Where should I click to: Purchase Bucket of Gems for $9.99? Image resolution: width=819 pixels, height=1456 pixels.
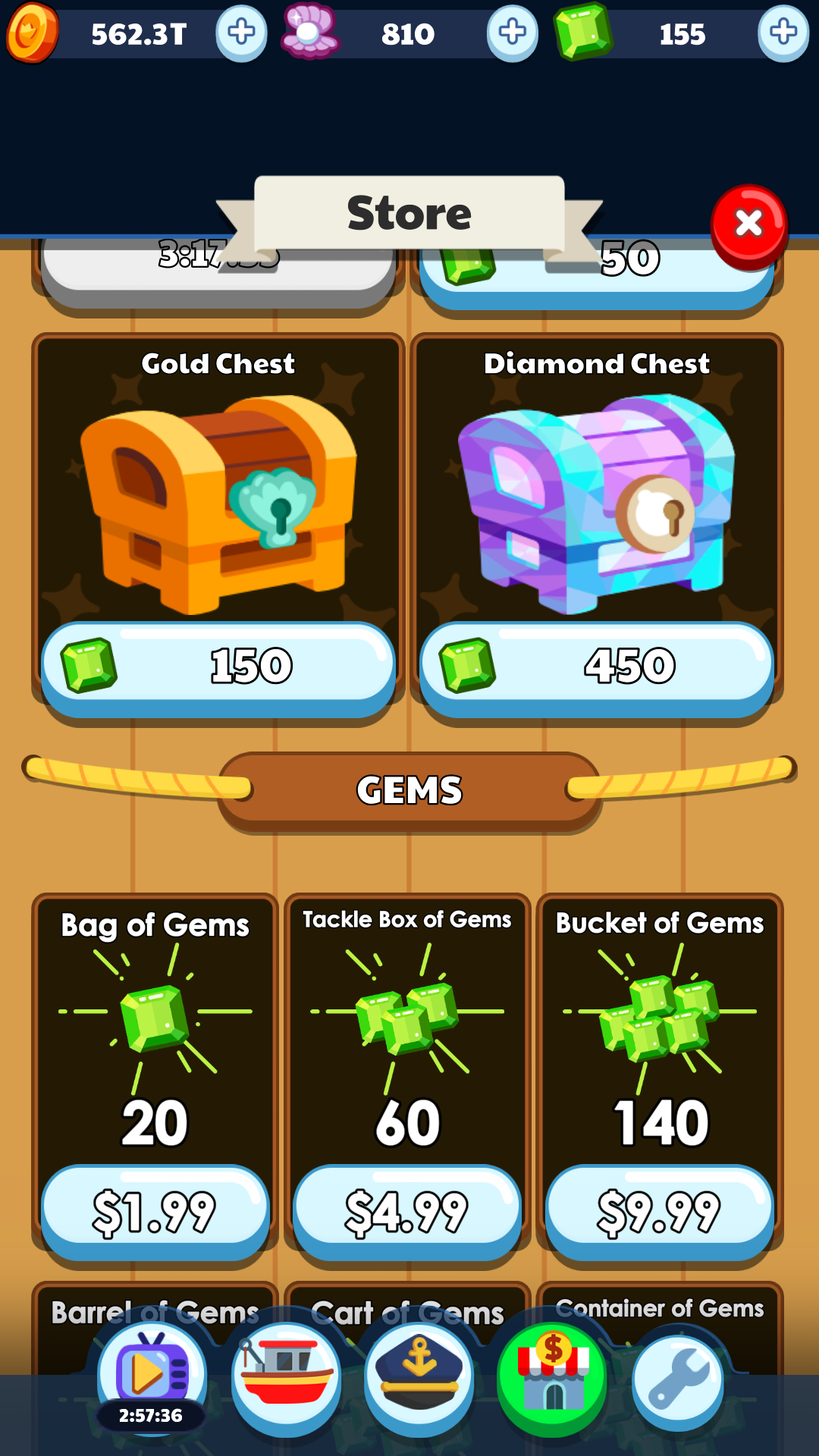(x=660, y=1211)
